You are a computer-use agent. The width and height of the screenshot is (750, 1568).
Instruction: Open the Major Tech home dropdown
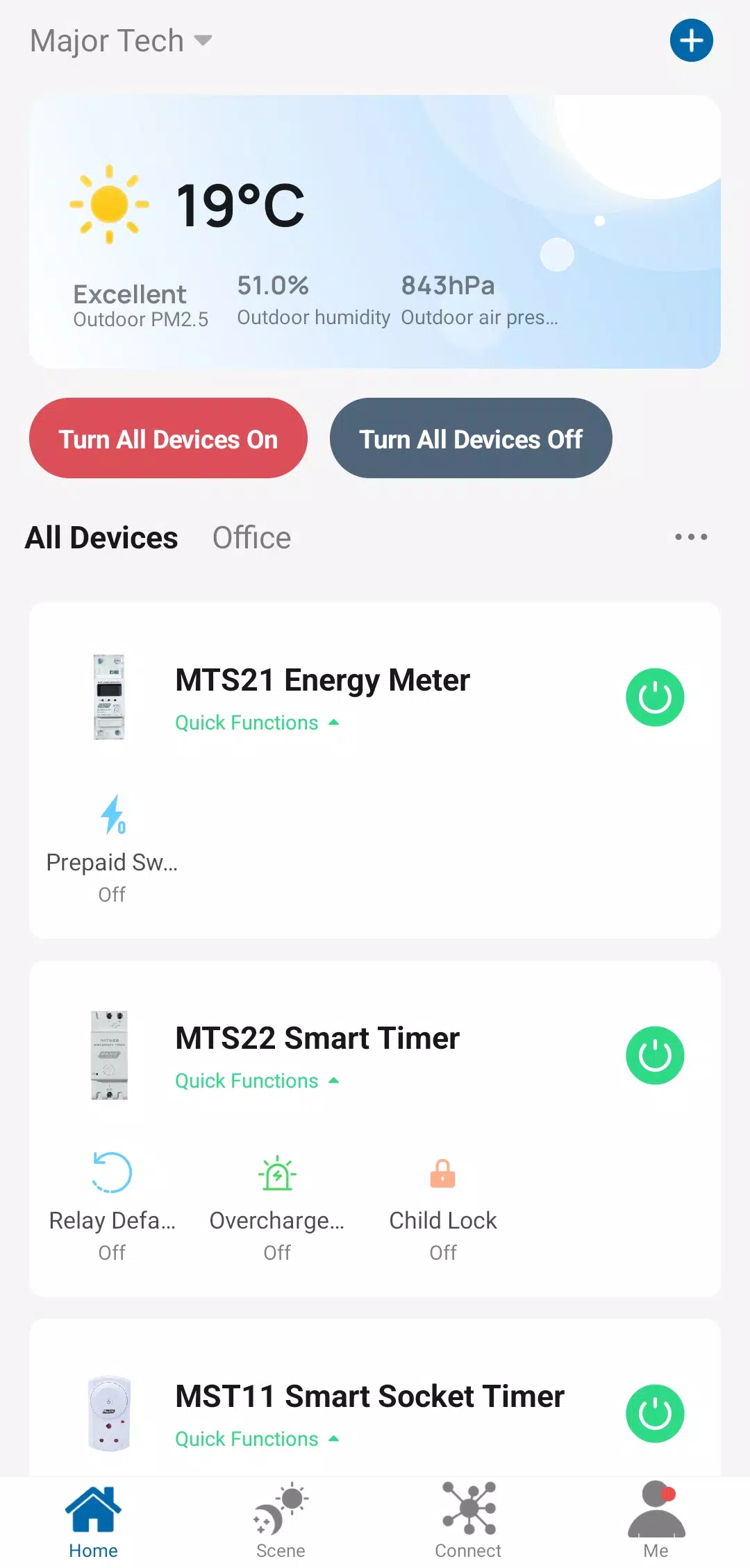(x=121, y=41)
